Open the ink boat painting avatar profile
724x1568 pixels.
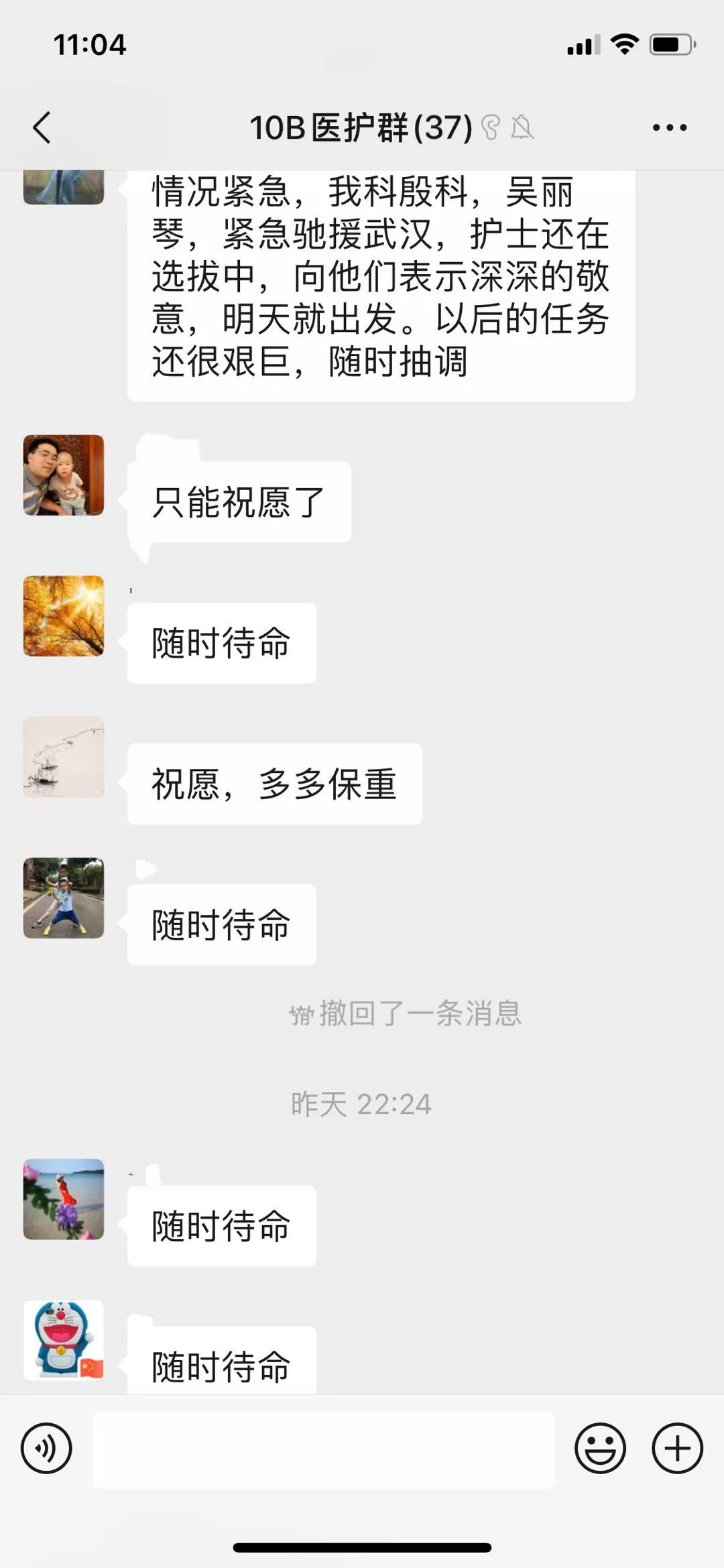click(64, 757)
